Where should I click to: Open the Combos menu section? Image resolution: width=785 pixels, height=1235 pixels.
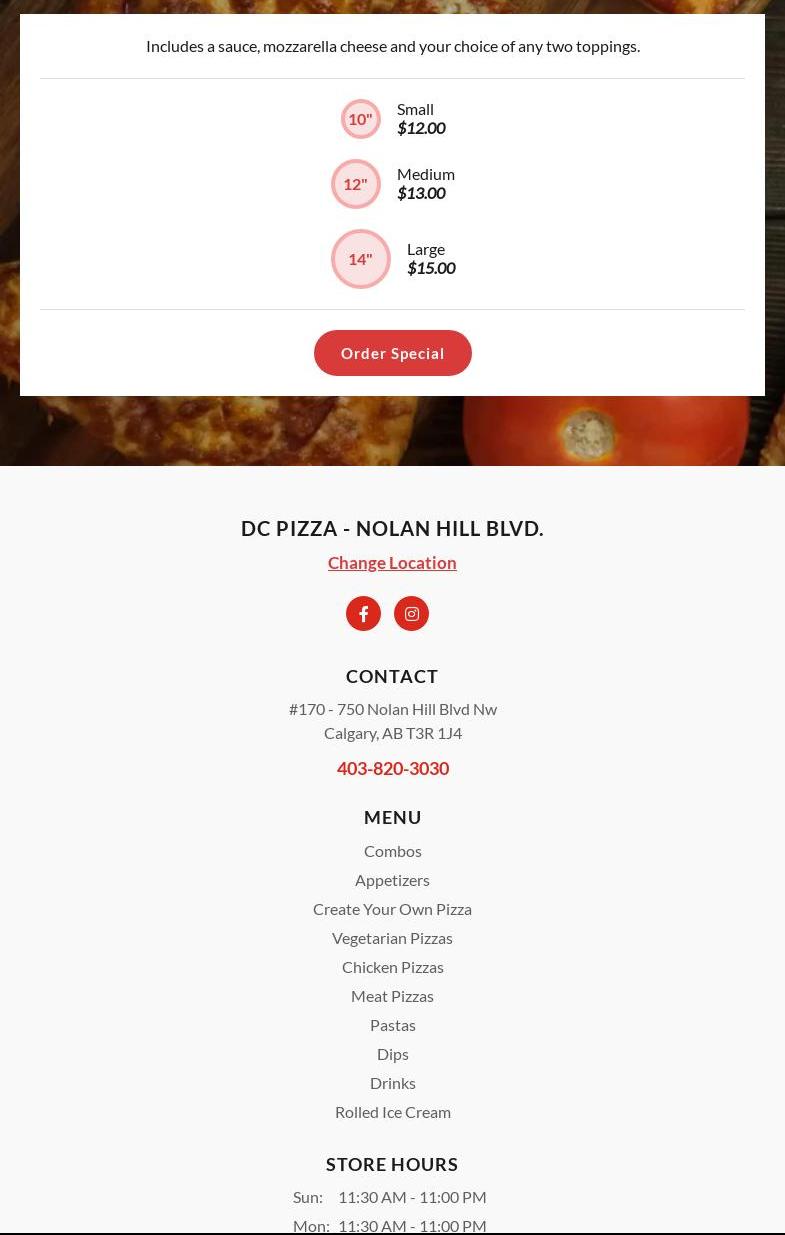tap(392, 851)
